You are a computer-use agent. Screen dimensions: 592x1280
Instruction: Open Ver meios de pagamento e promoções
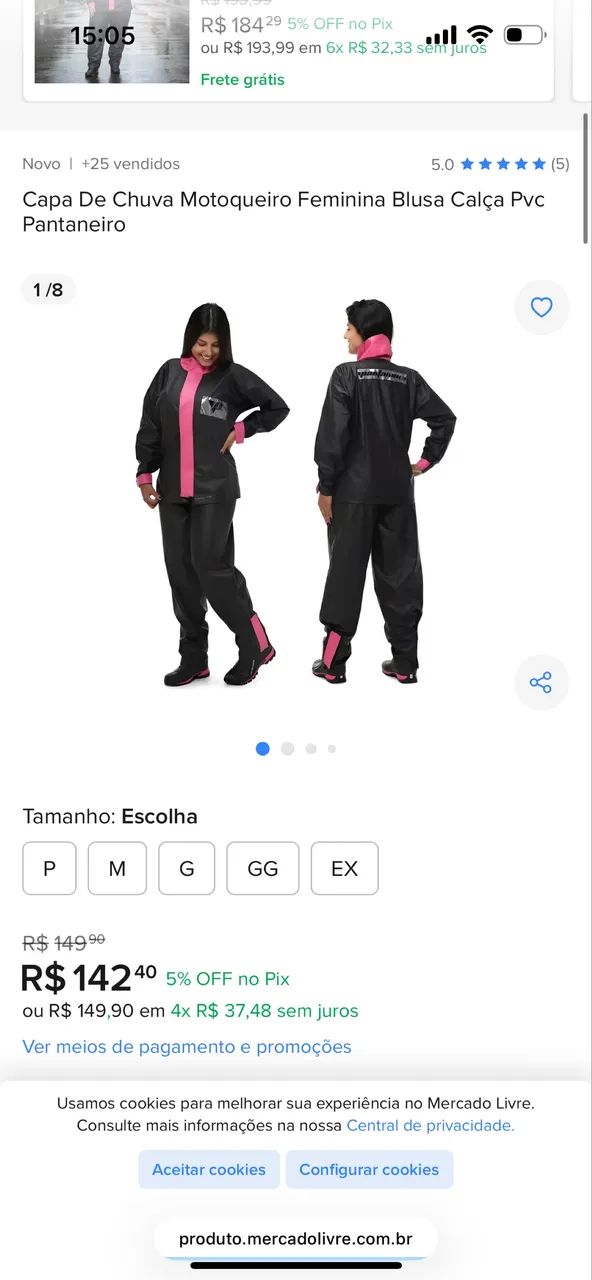point(187,1047)
